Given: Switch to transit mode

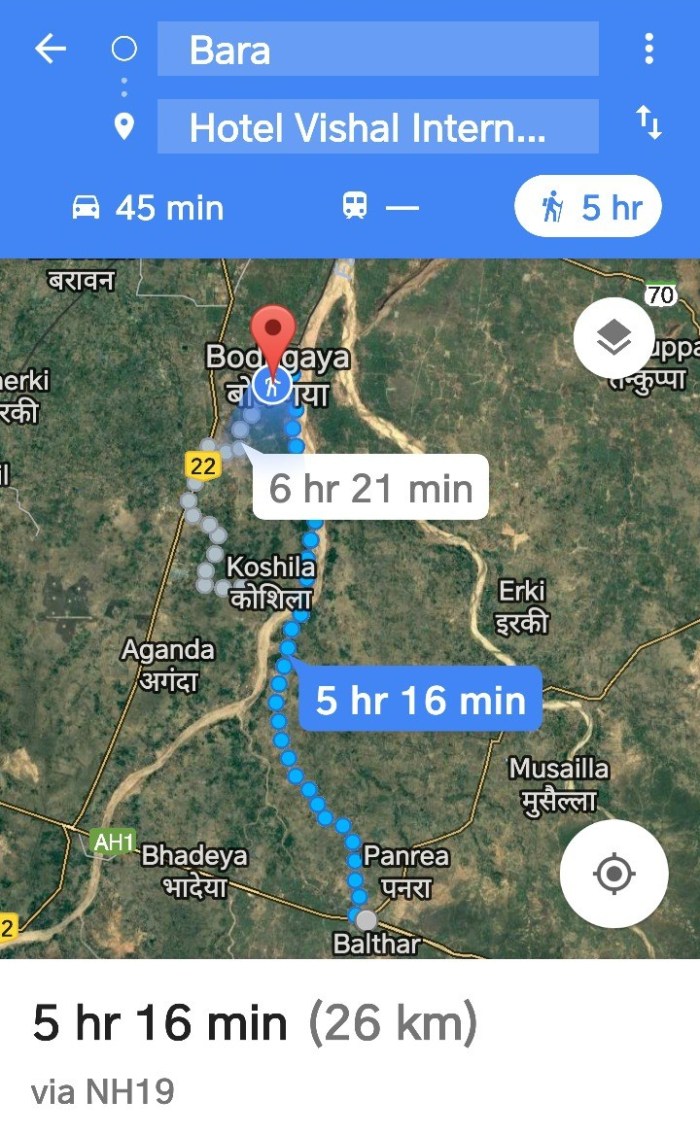Looking at the screenshot, I should 380,208.
